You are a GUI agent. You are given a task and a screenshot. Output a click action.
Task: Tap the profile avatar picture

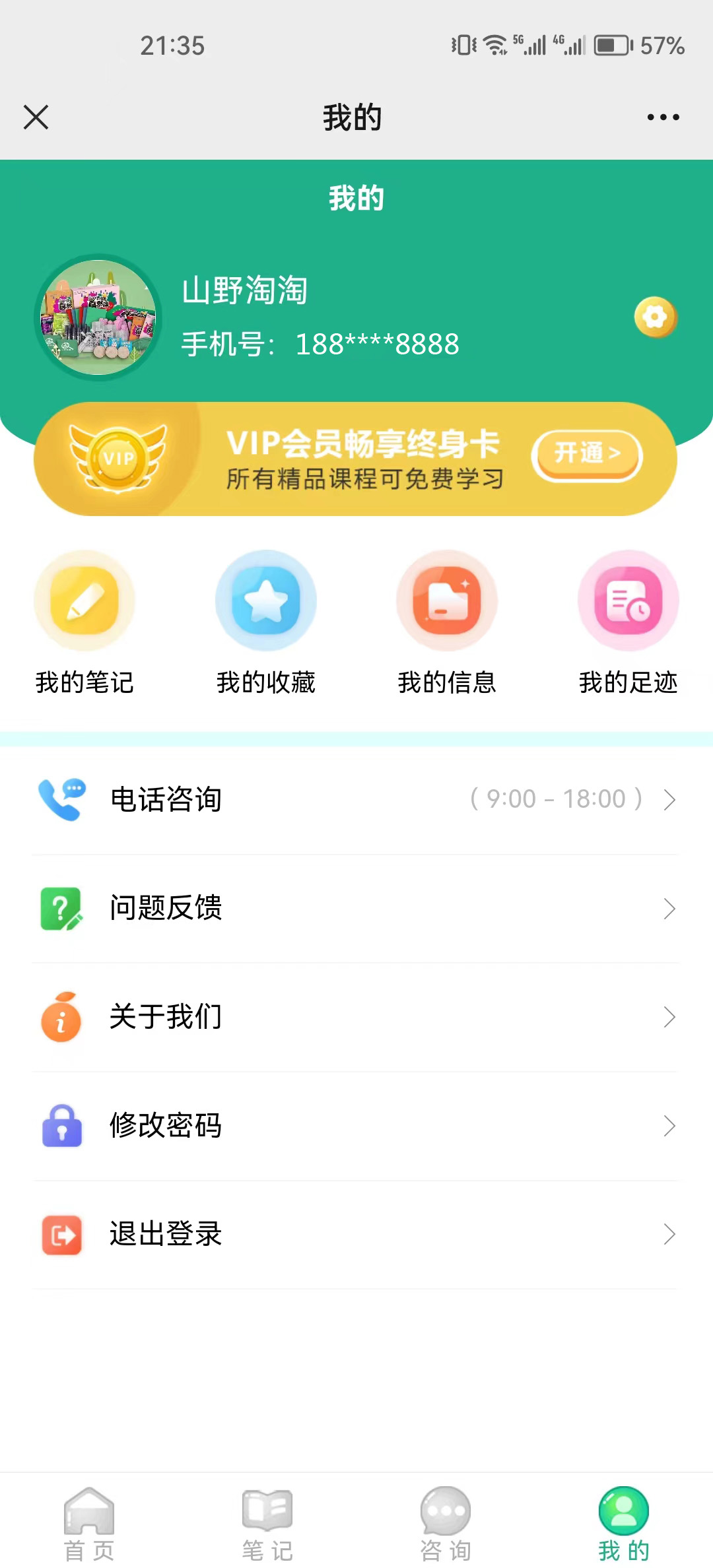tap(98, 317)
